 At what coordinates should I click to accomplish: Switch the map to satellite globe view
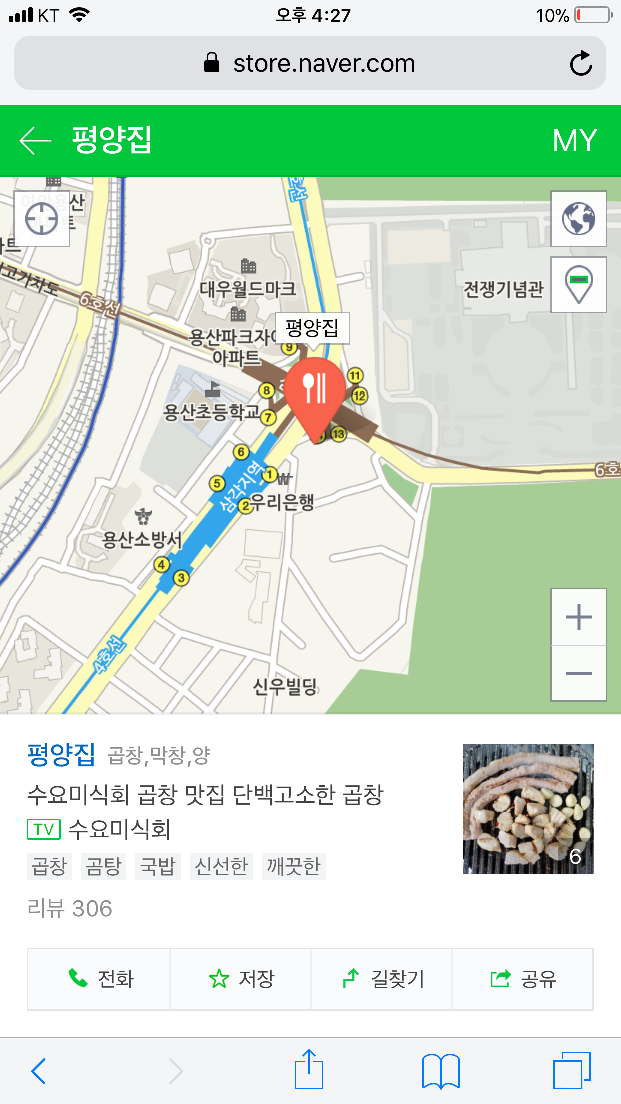[x=578, y=218]
